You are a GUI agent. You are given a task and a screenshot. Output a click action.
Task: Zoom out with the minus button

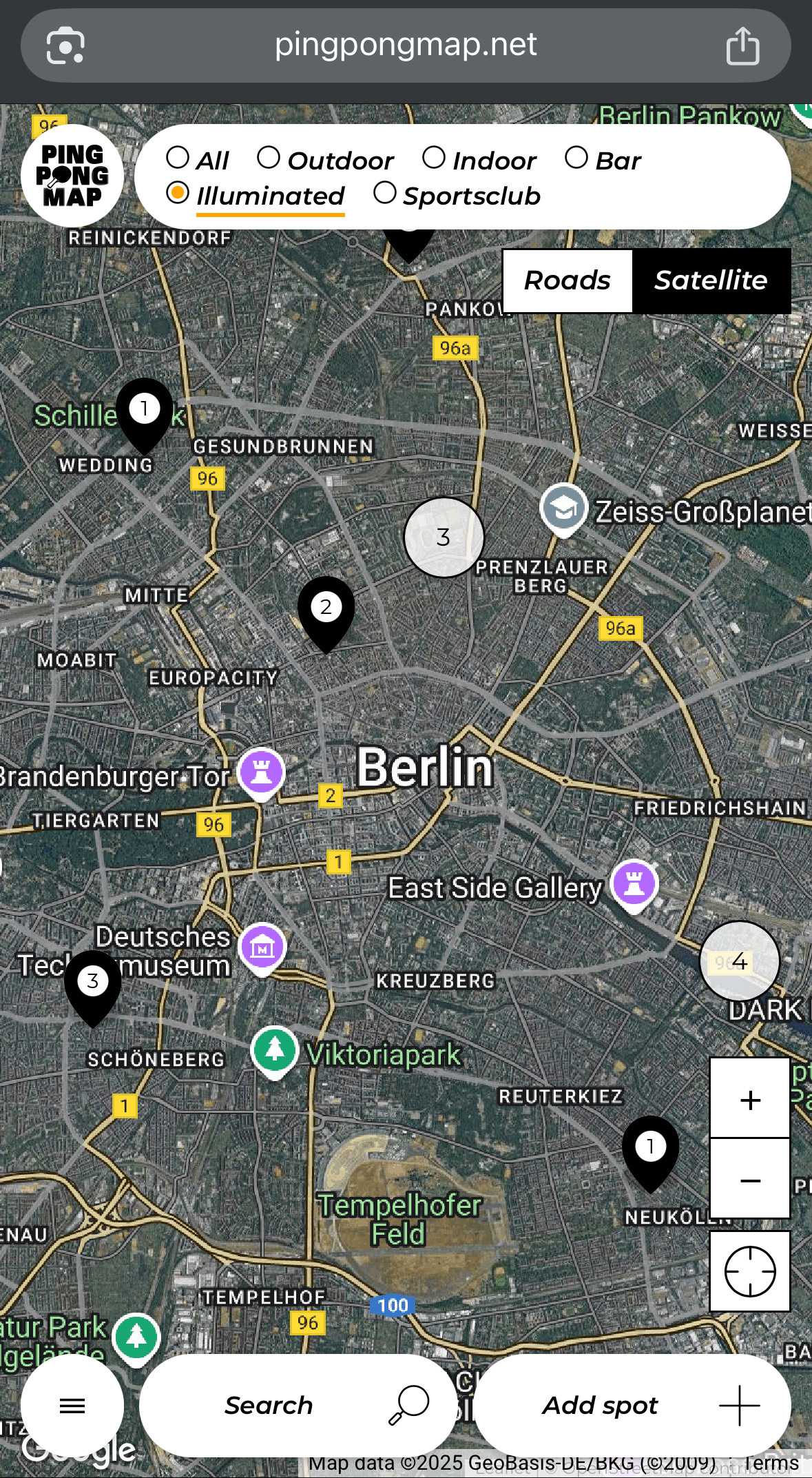(750, 1179)
